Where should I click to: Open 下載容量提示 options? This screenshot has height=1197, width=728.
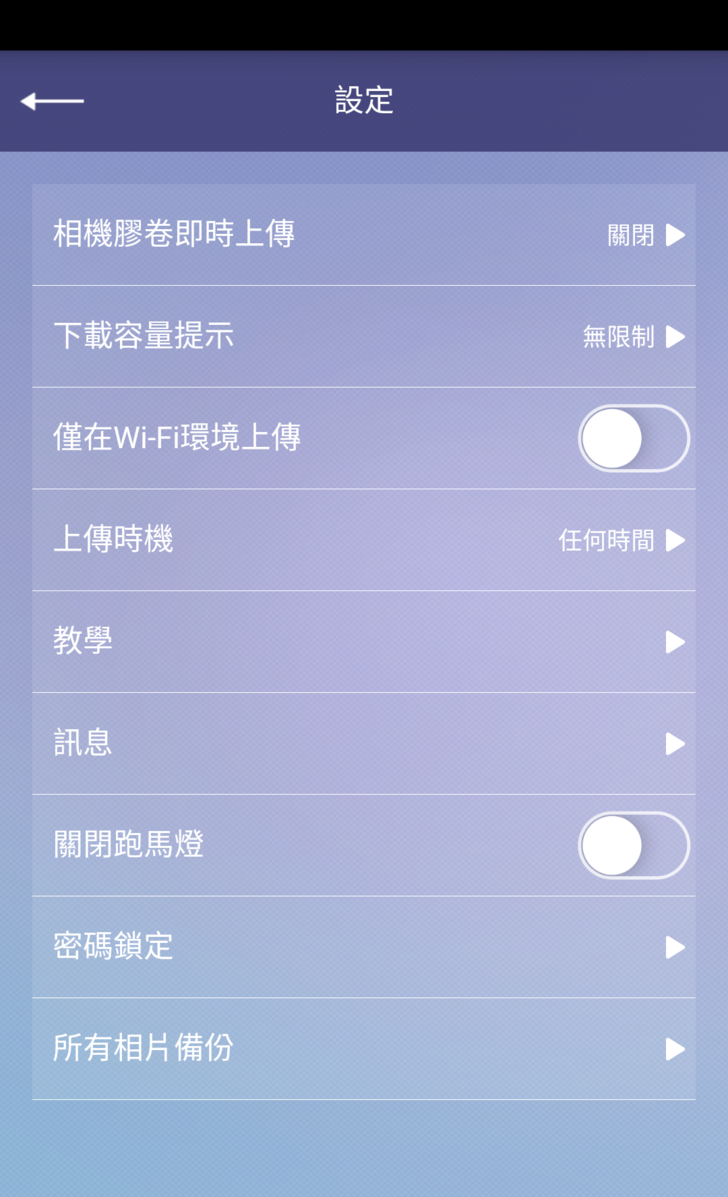(x=363, y=337)
